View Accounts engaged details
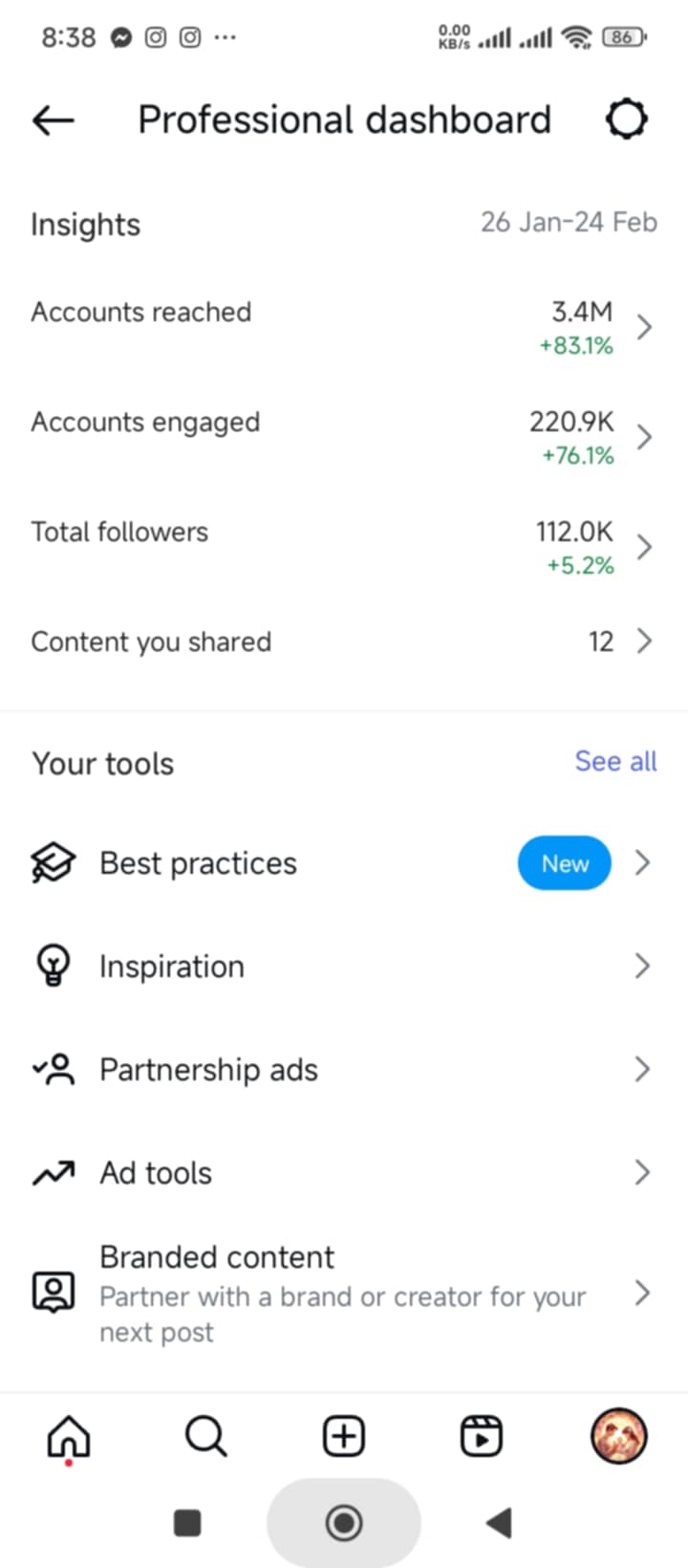The height and width of the screenshot is (1568, 688). point(344,438)
